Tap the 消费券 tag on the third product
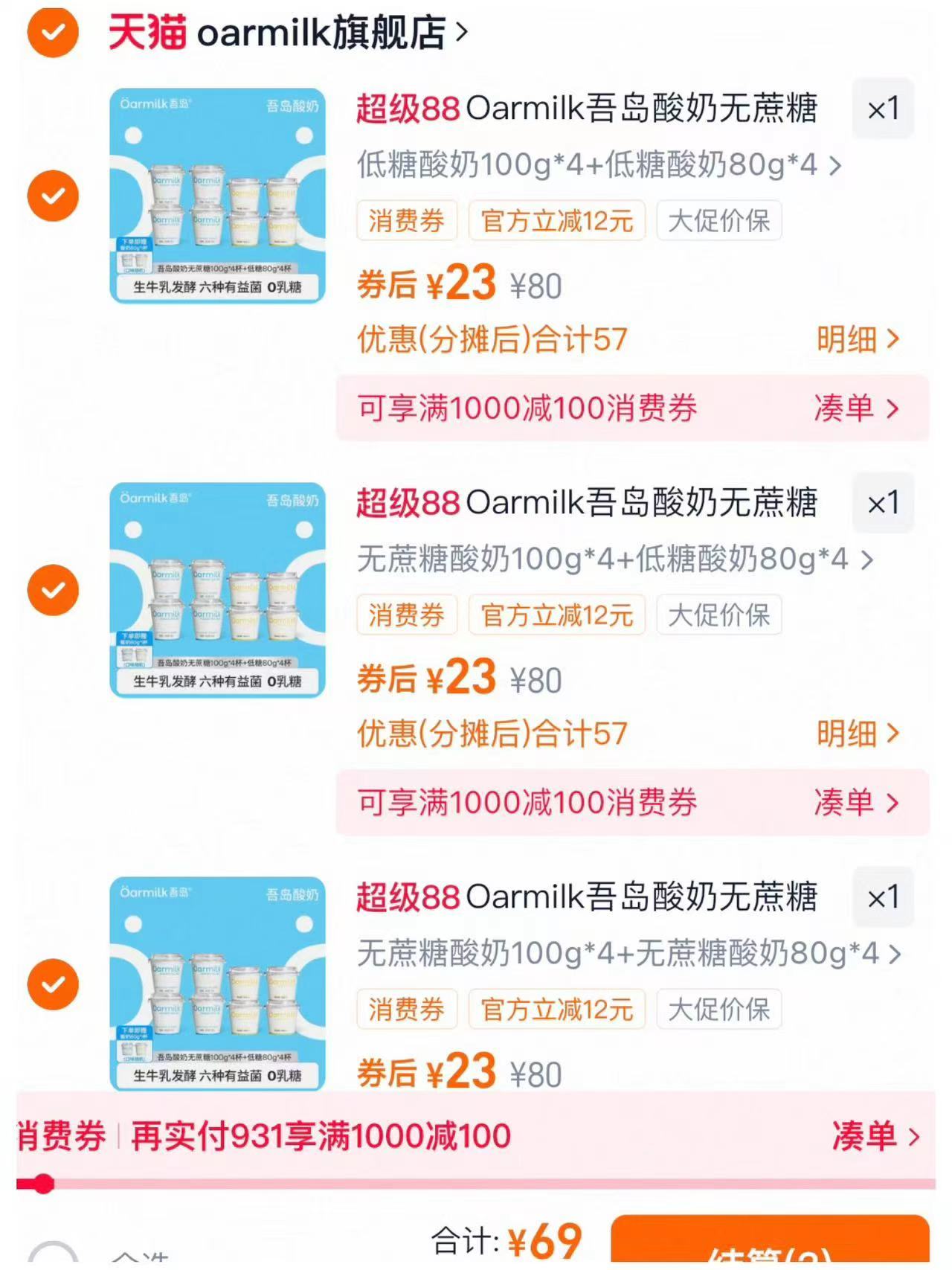The image size is (952, 1270). click(x=406, y=1010)
